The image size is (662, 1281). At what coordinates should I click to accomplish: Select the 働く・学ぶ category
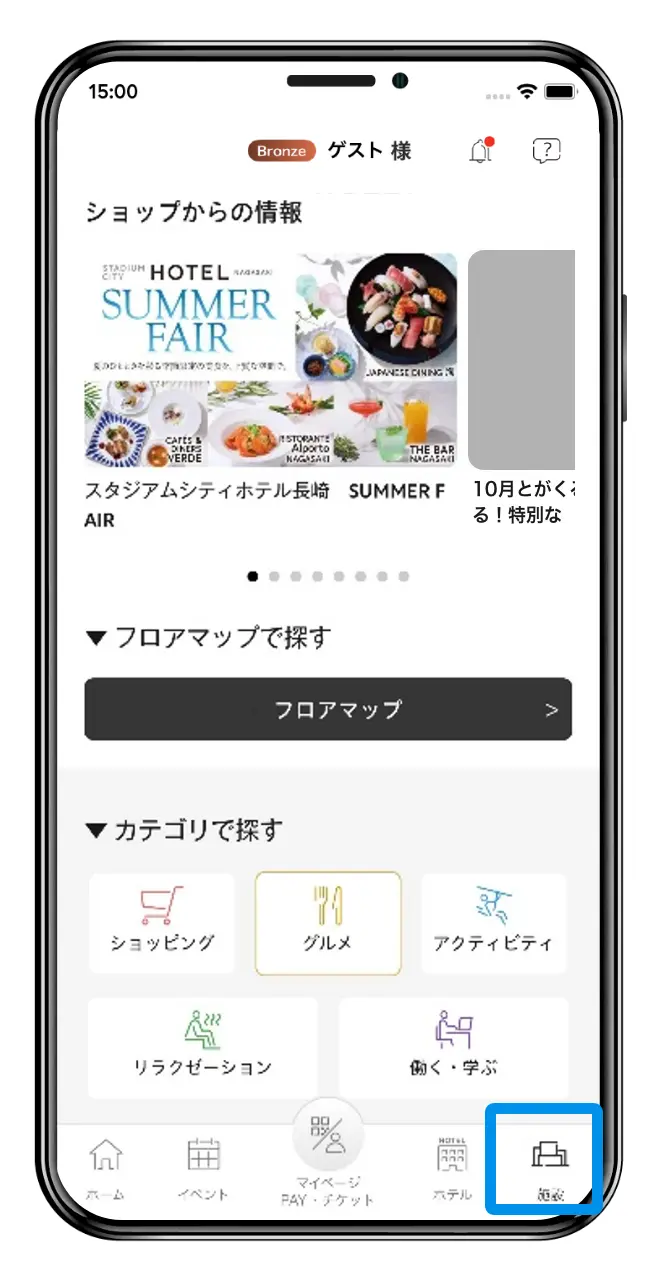(x=453, y=1047)
